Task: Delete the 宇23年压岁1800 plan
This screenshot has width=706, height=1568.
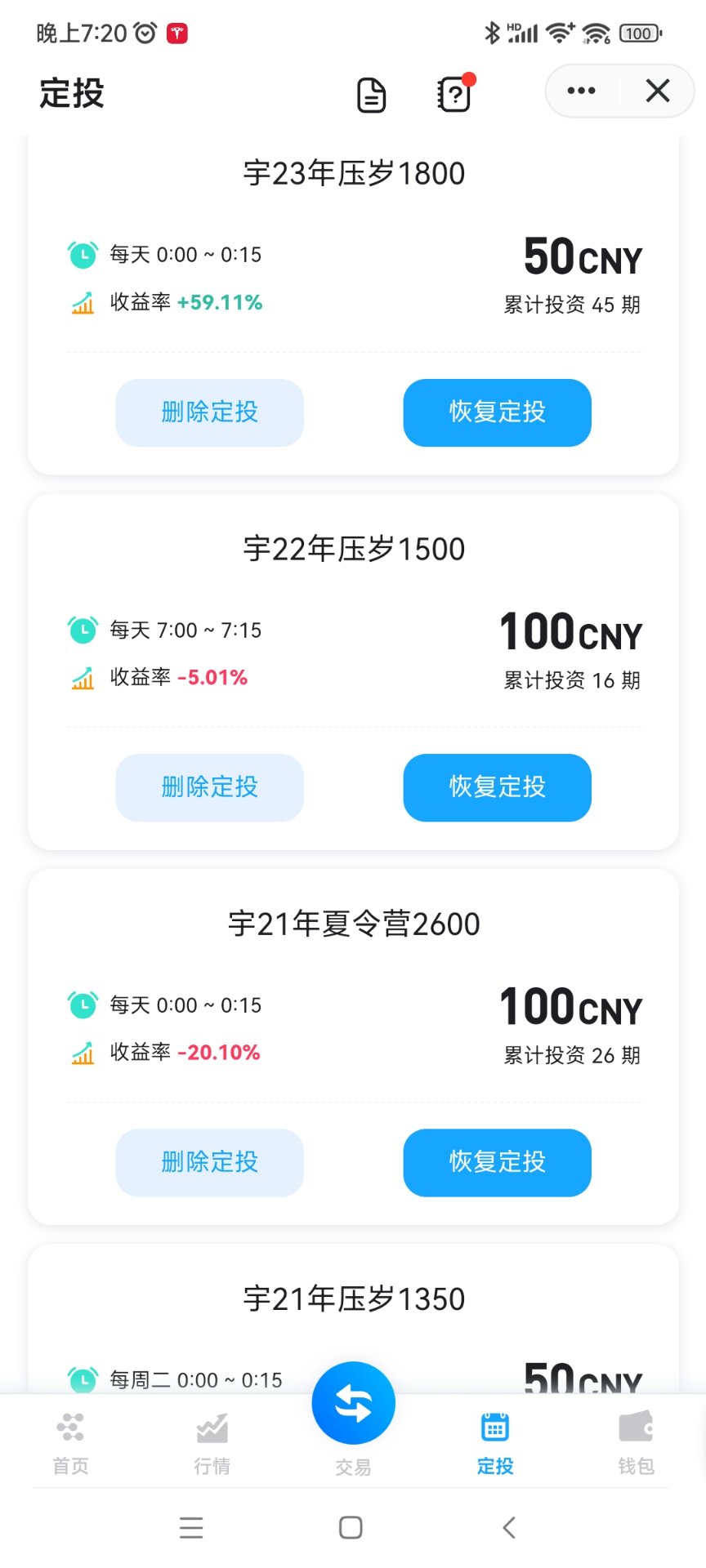Action: [210, 412]
